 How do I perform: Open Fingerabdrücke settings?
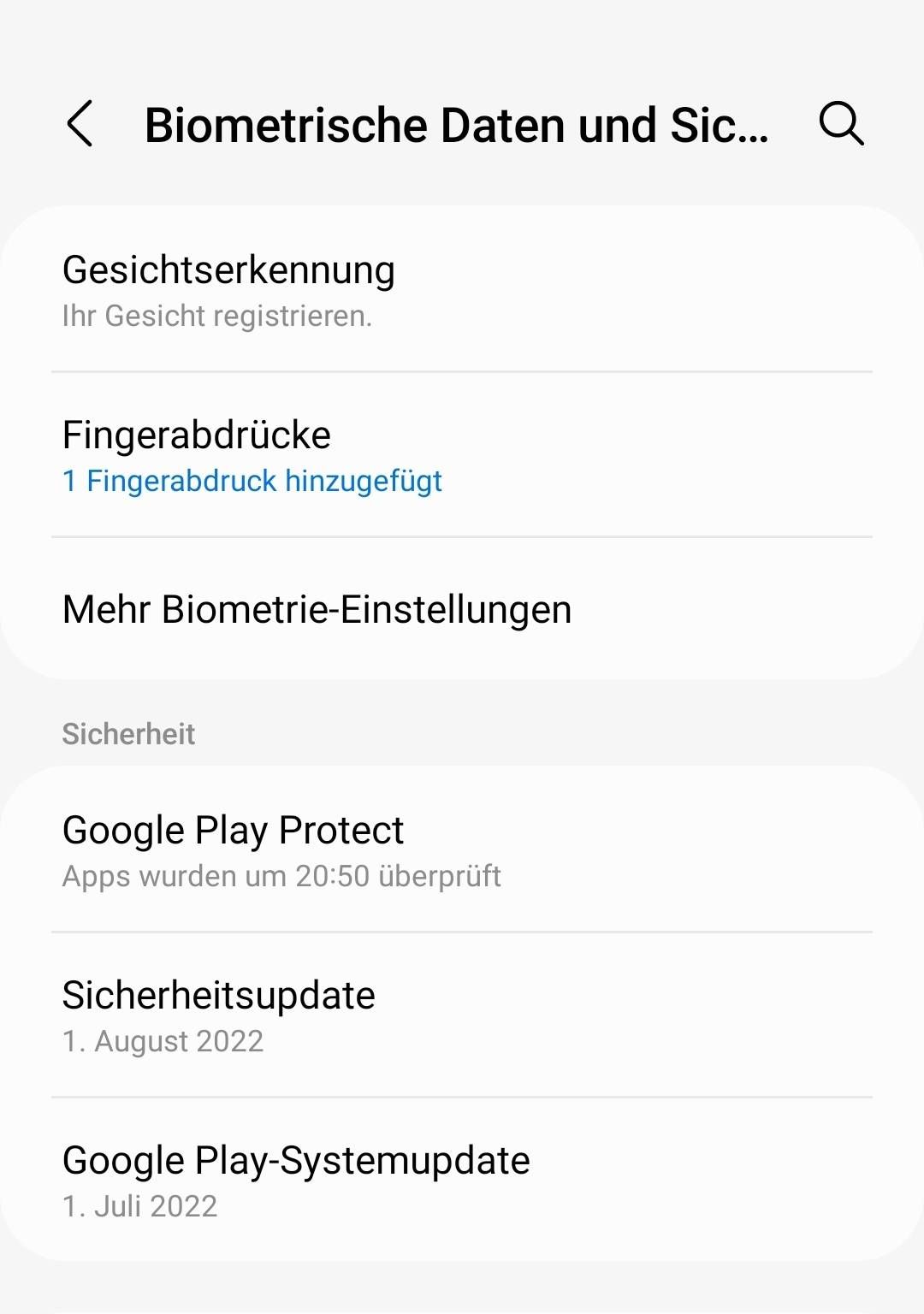coord(462,456)
